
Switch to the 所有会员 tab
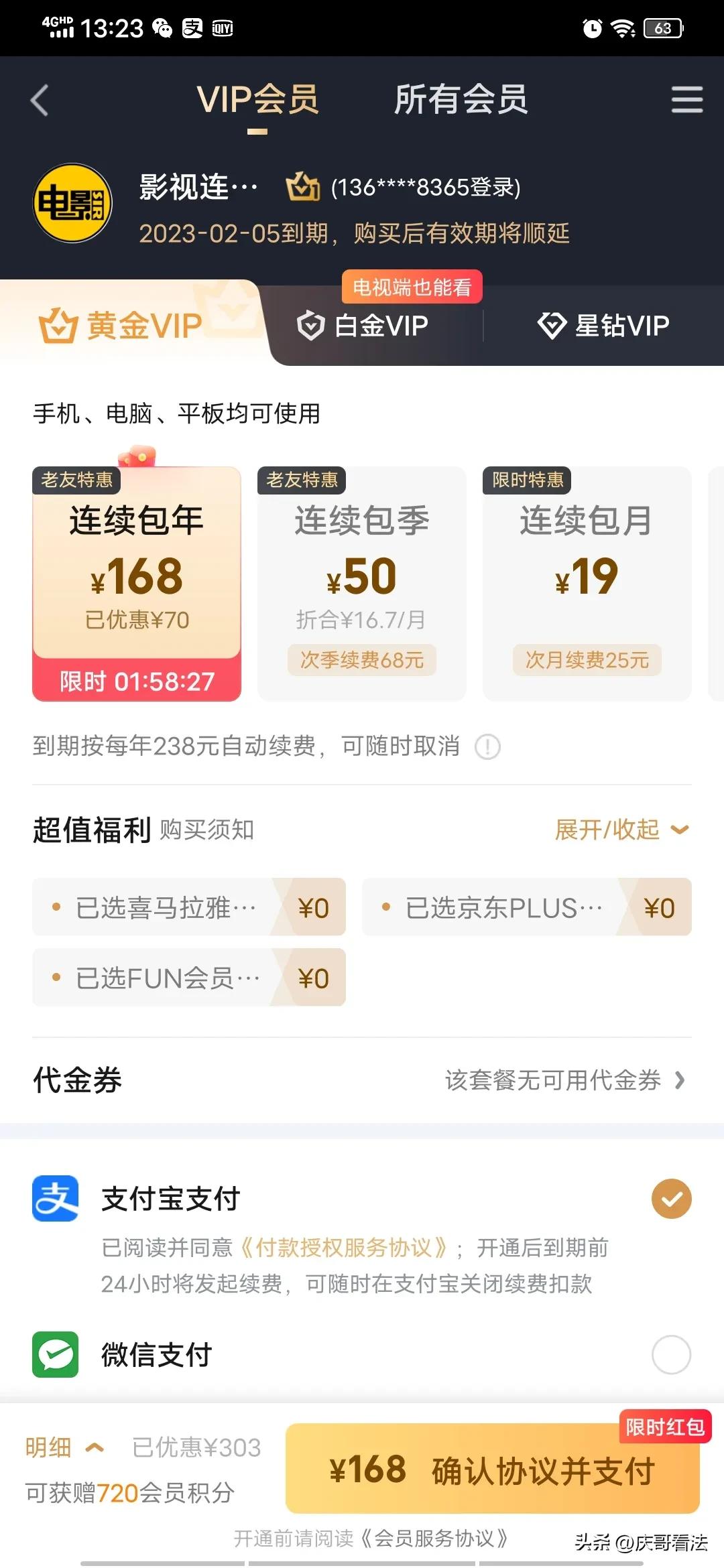point(461,101)
